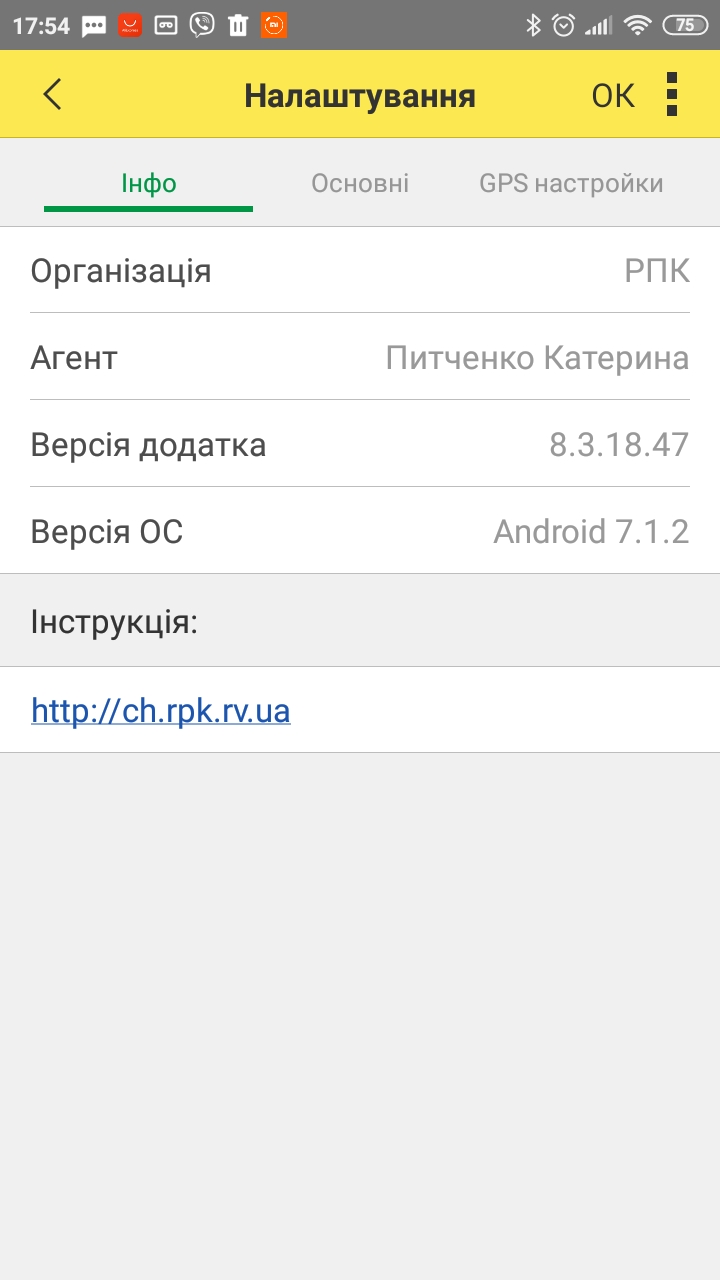The image size is (720, 1280).
Task: Switch to the GPS настройки tab
Action: (x=571, y=183)
